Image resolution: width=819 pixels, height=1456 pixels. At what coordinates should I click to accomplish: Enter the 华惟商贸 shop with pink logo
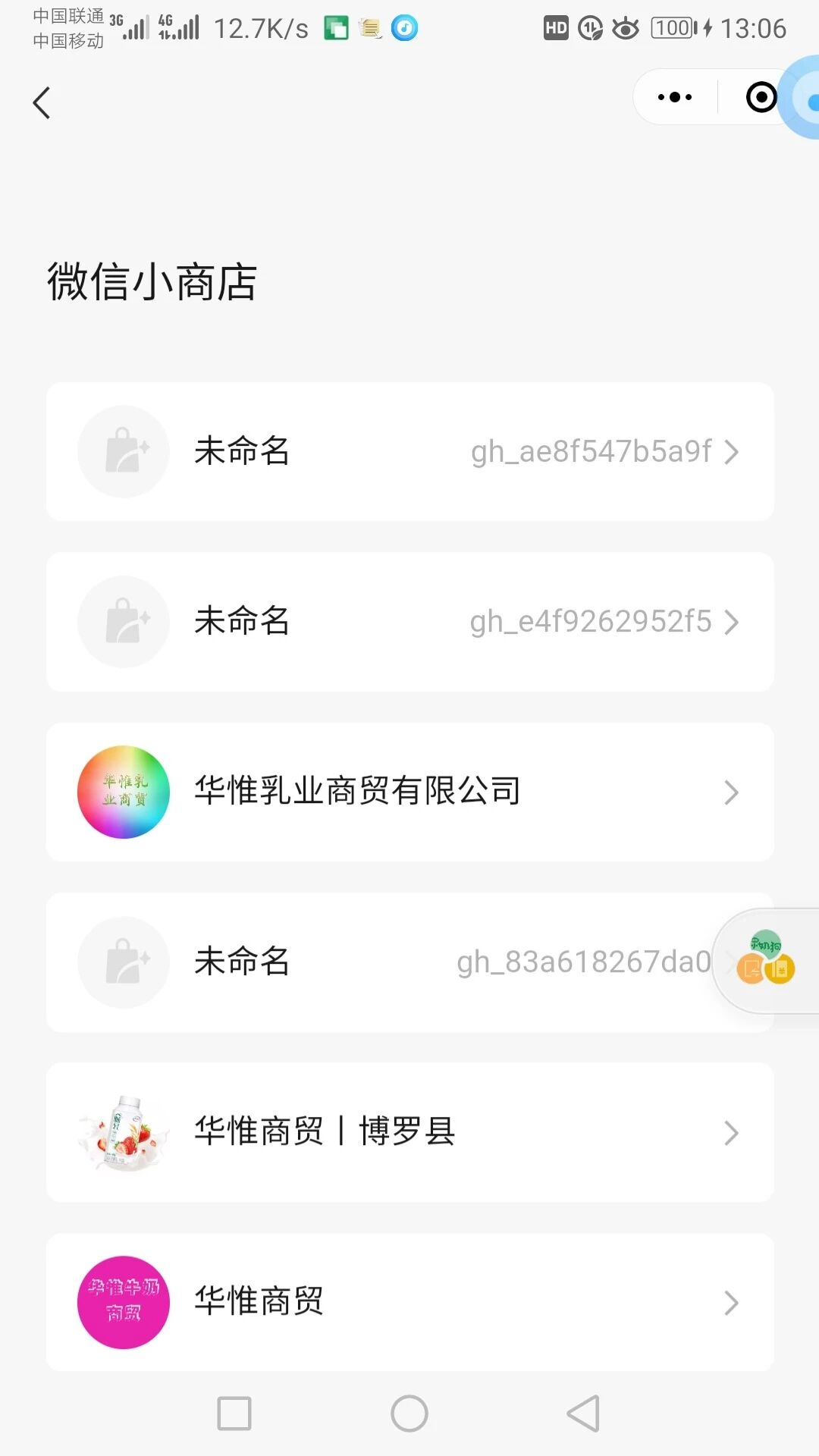click(x=409, y=1302)
